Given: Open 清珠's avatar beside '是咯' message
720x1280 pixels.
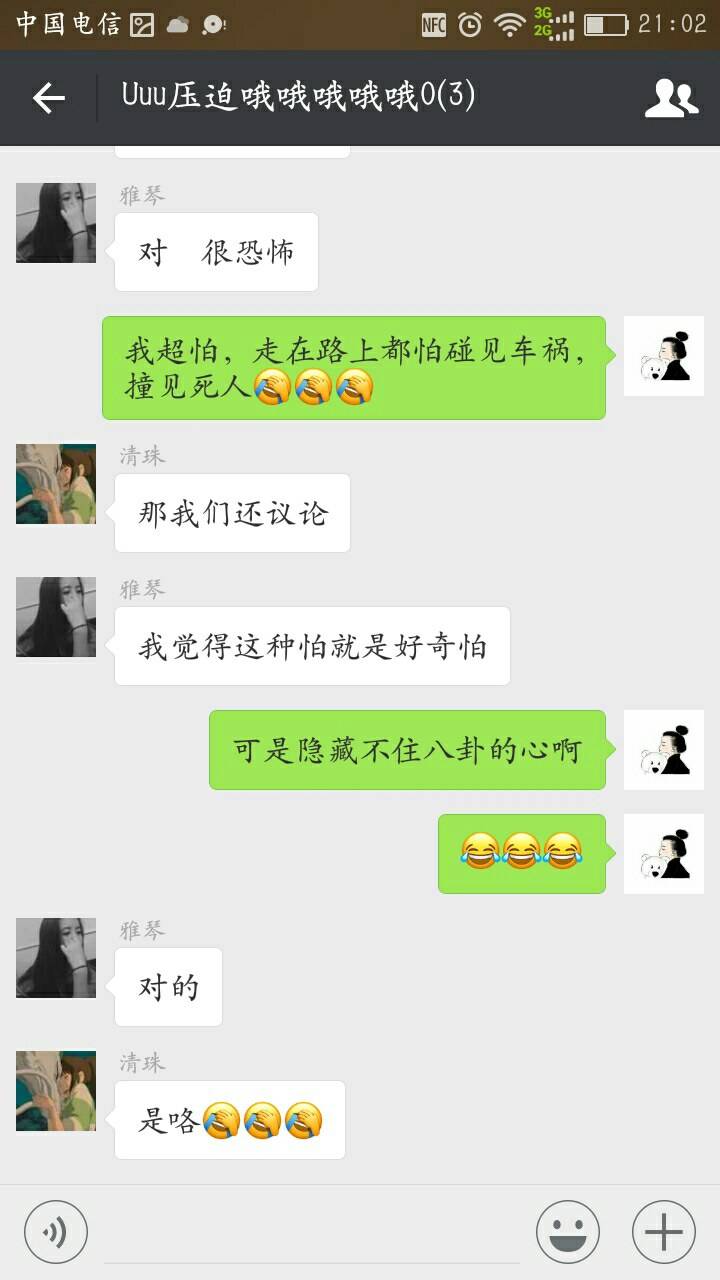Looking at the screenshot, I should click(56, 1091).
